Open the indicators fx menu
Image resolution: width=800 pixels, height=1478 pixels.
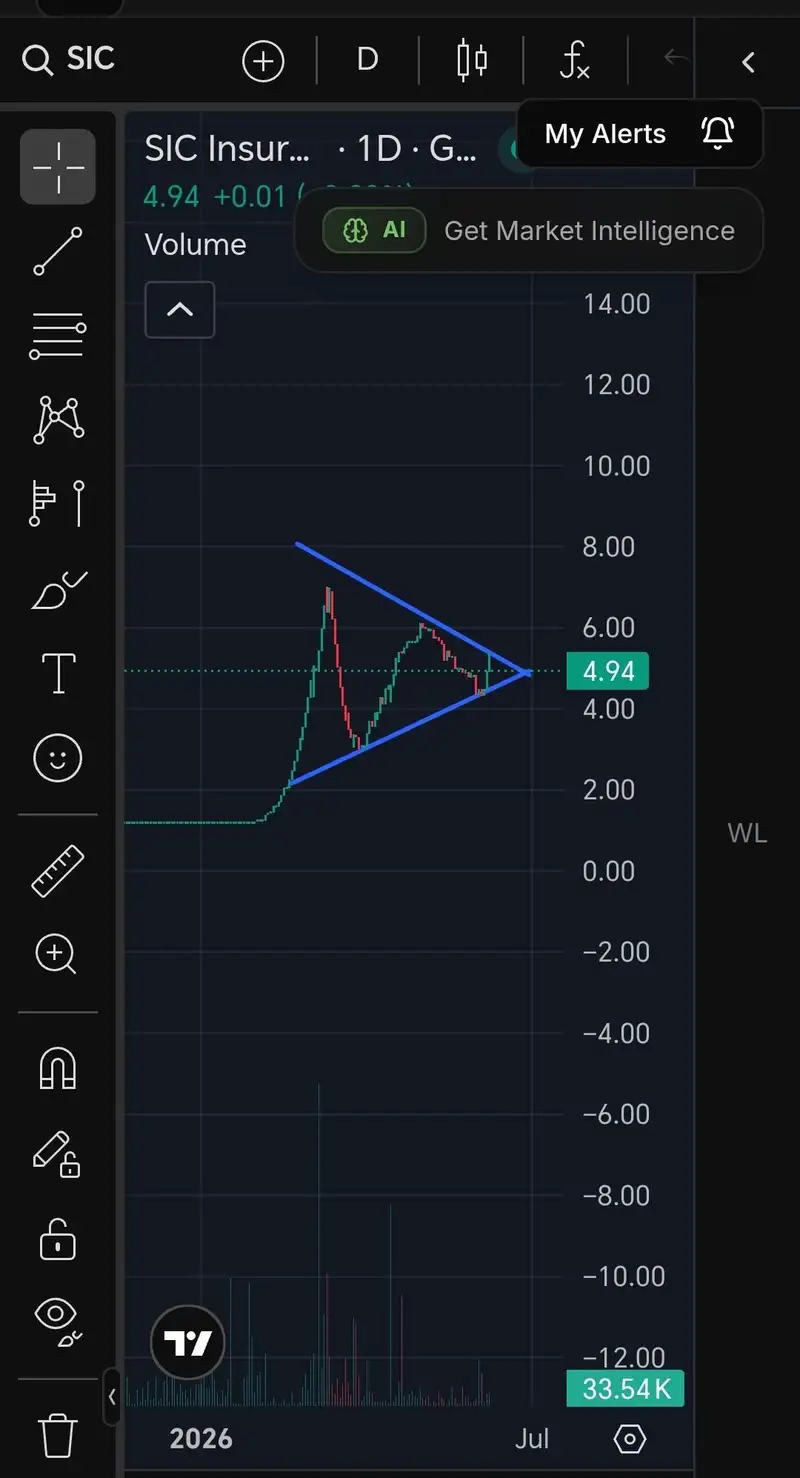[575, 61]
